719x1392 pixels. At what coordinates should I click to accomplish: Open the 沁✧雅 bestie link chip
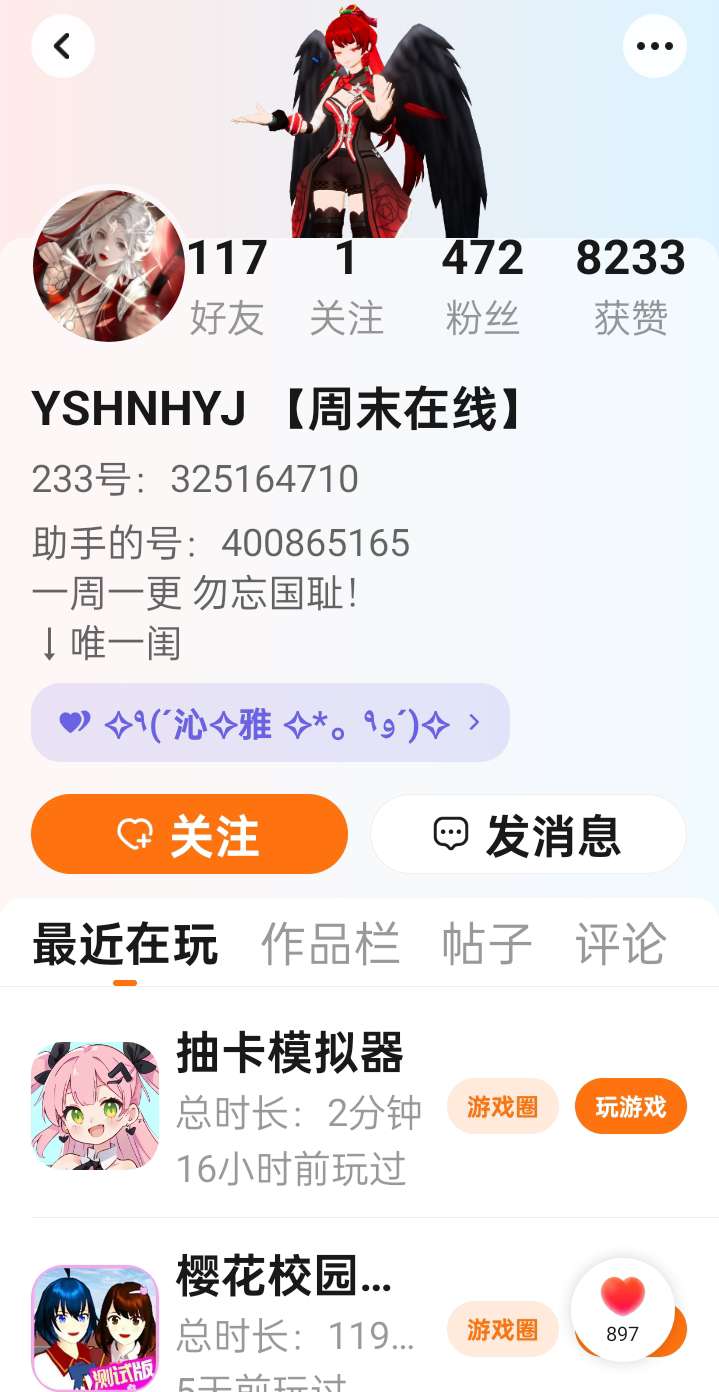(270, 722)
